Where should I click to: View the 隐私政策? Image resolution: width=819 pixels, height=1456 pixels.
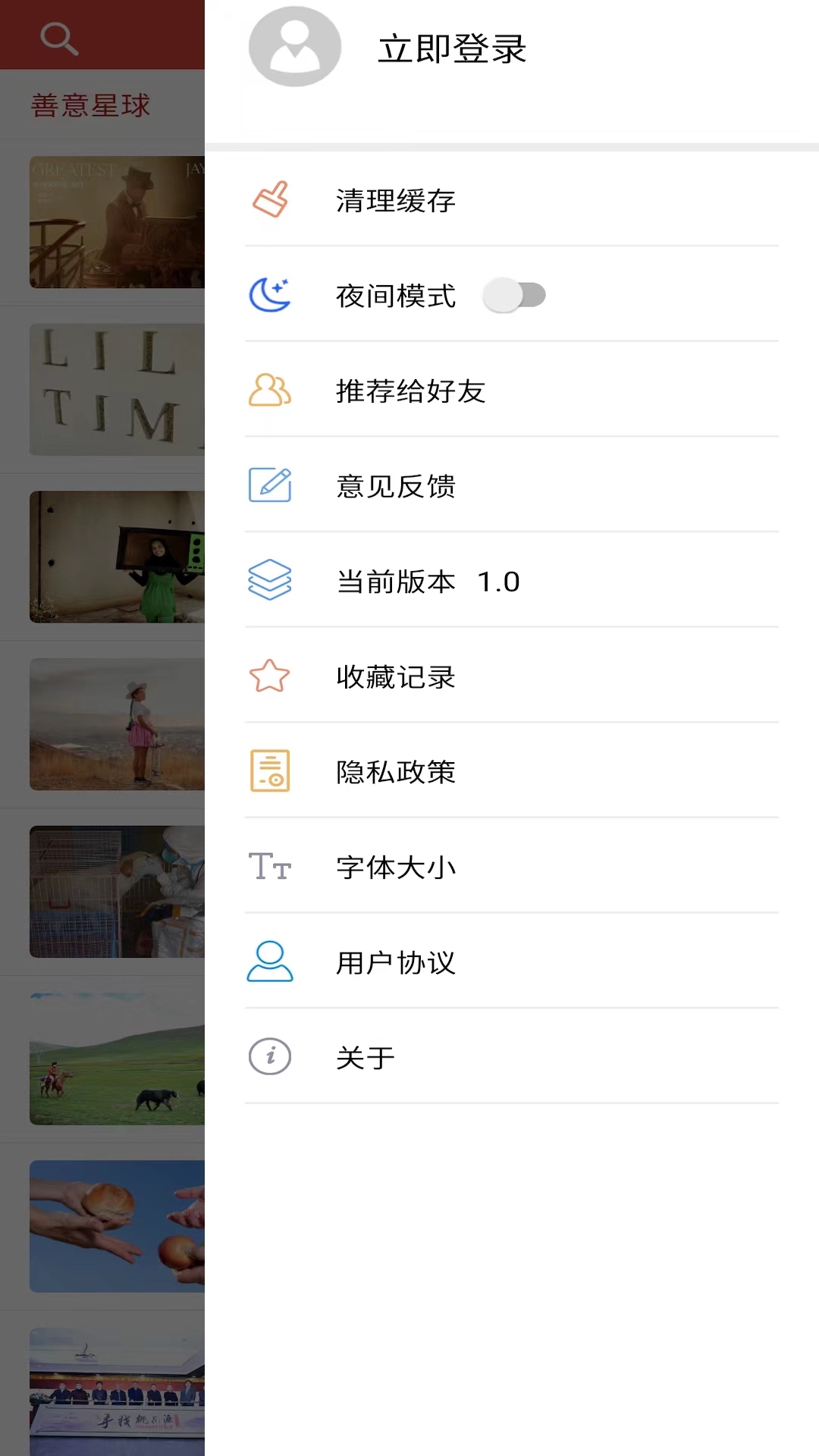[396, 773]
